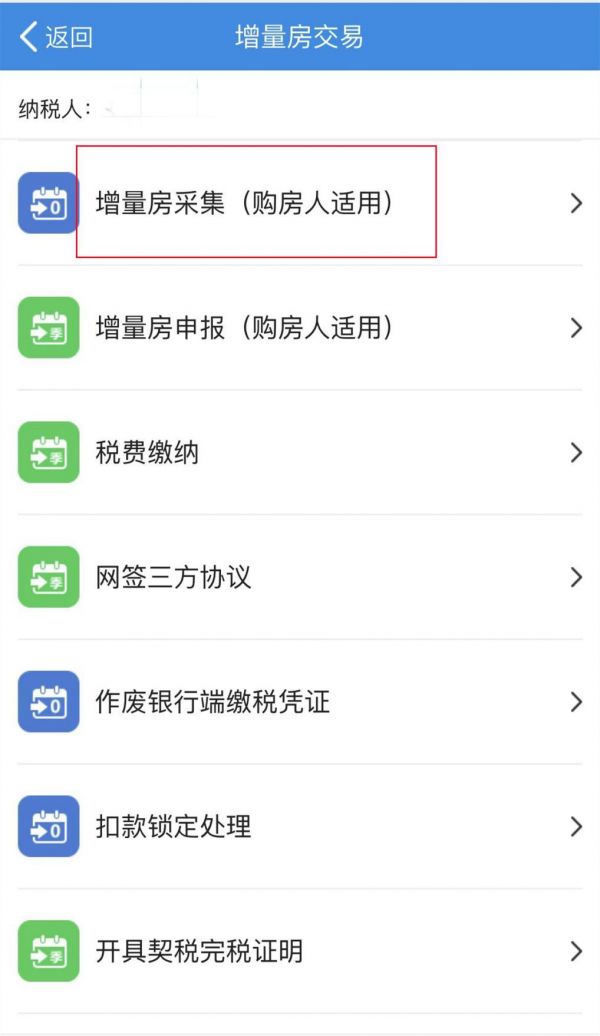Open the 税费缴纳 row
The width and height of the screenshot is (600, 1036).
coord(147,453)
